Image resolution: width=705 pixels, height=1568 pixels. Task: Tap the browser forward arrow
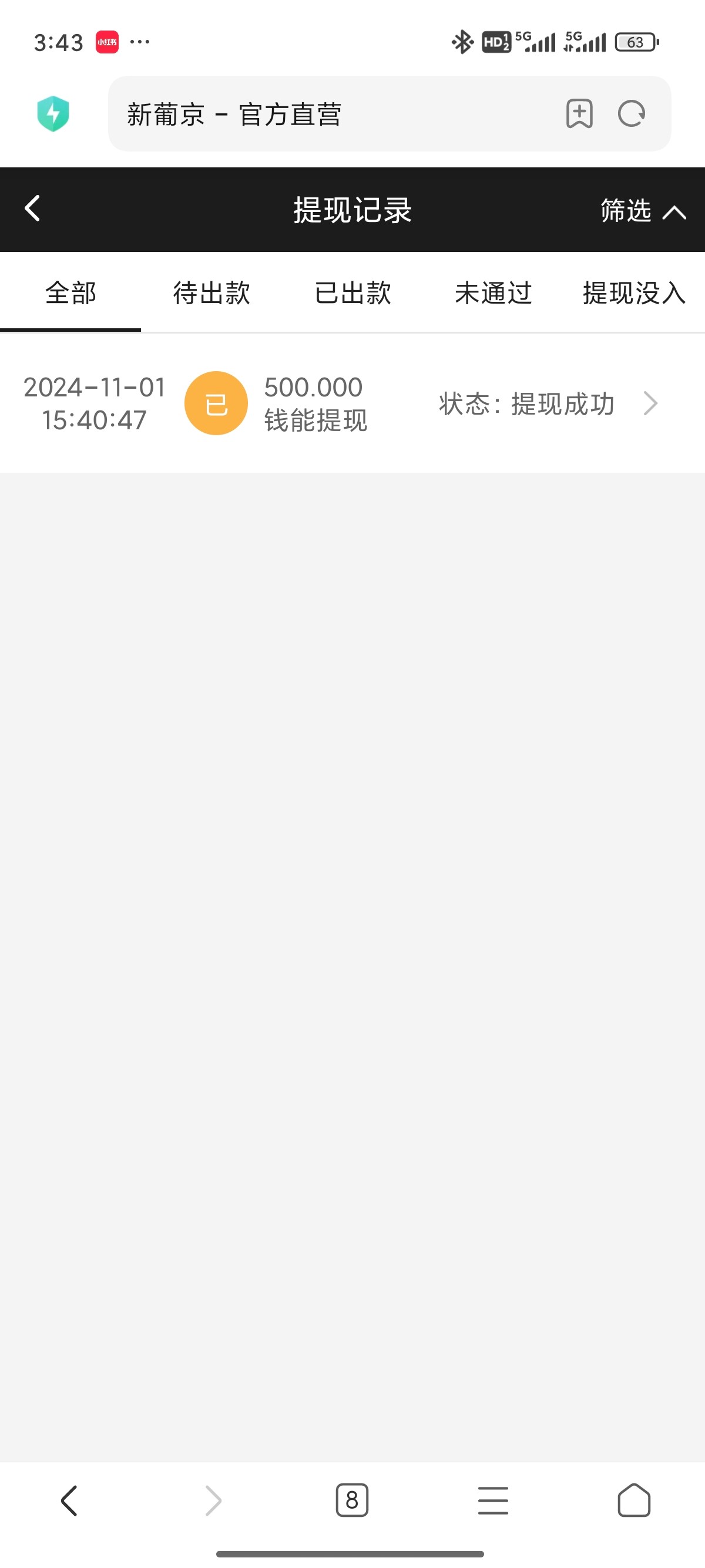[213, 1500]
